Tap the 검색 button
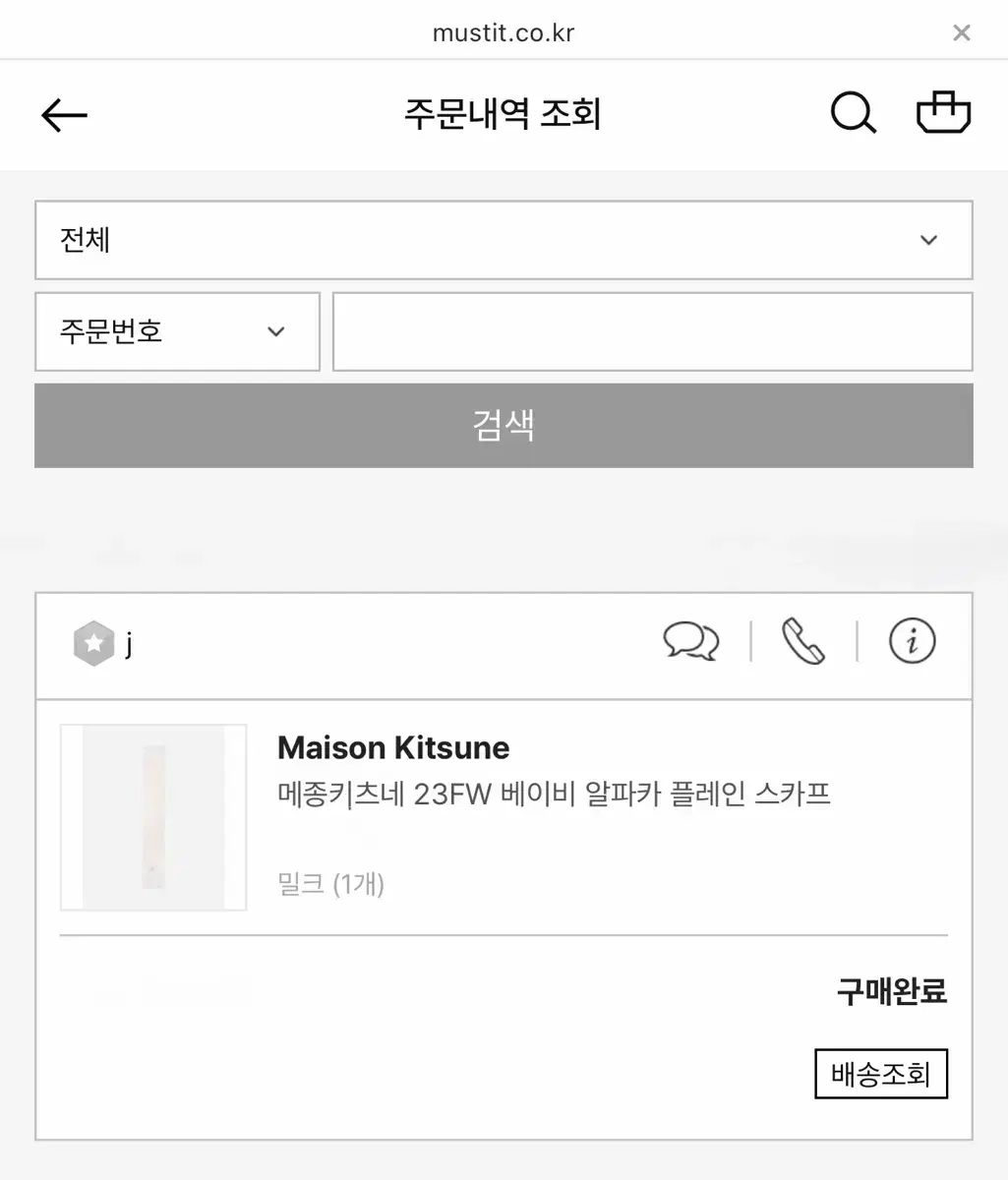Viewport: 1008px width, 1180px height. click(504, 425)
